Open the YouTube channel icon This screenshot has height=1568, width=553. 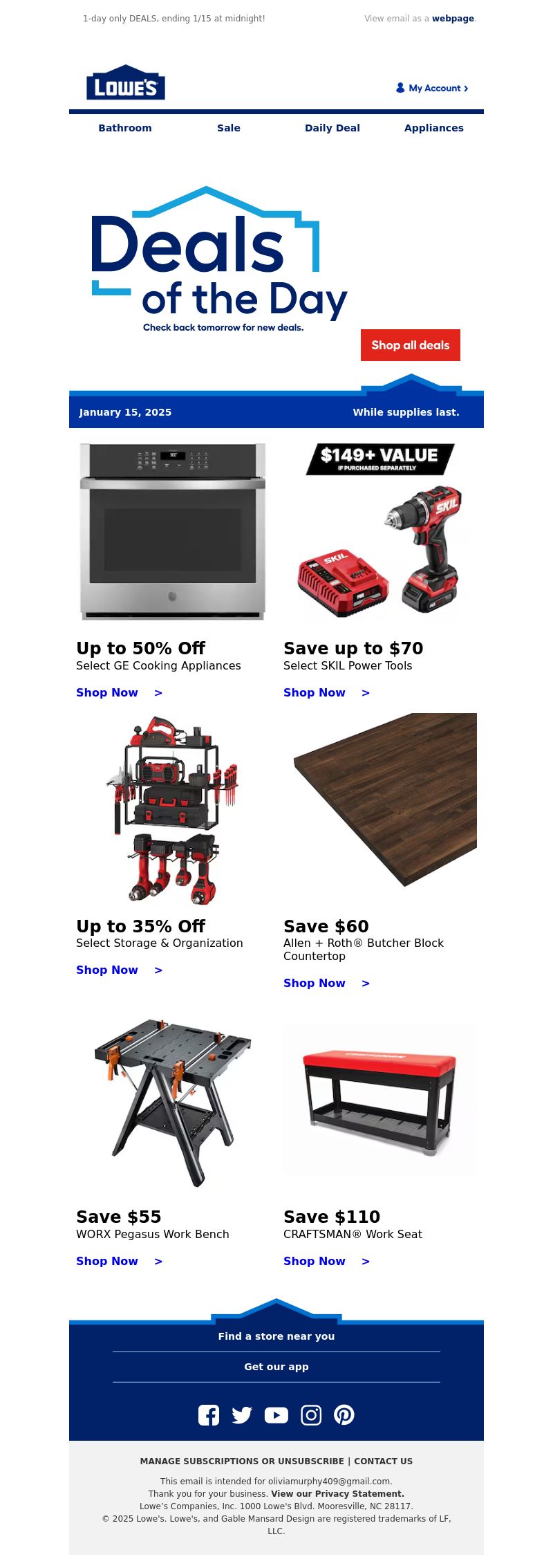pos(276,1415)
